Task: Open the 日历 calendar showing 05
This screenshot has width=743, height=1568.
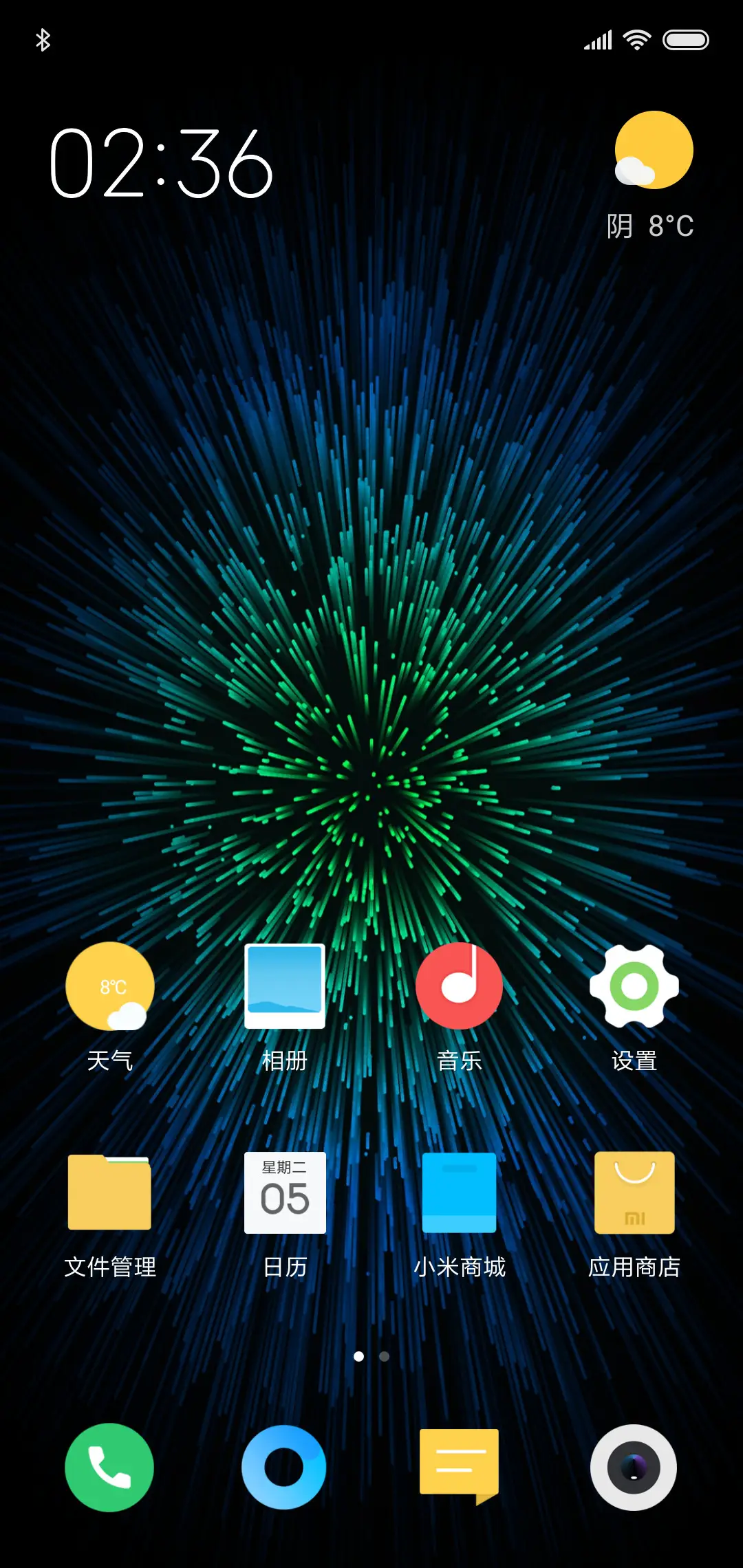Action: pos(284,1193)
